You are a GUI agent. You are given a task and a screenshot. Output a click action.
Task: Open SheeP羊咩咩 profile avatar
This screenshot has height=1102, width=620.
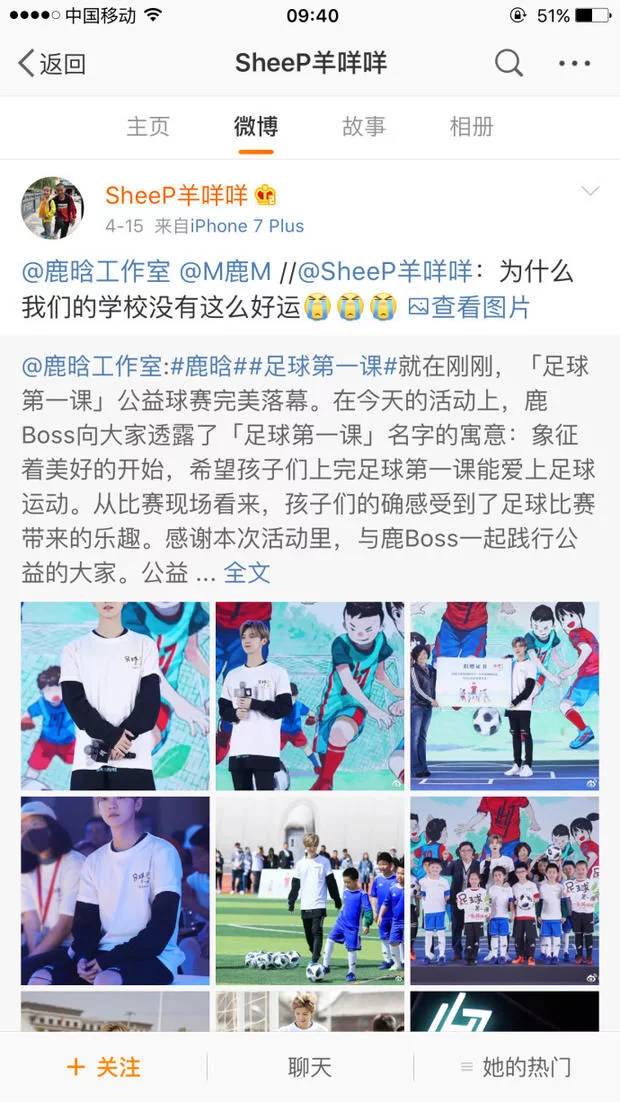[x=52, y=208]
